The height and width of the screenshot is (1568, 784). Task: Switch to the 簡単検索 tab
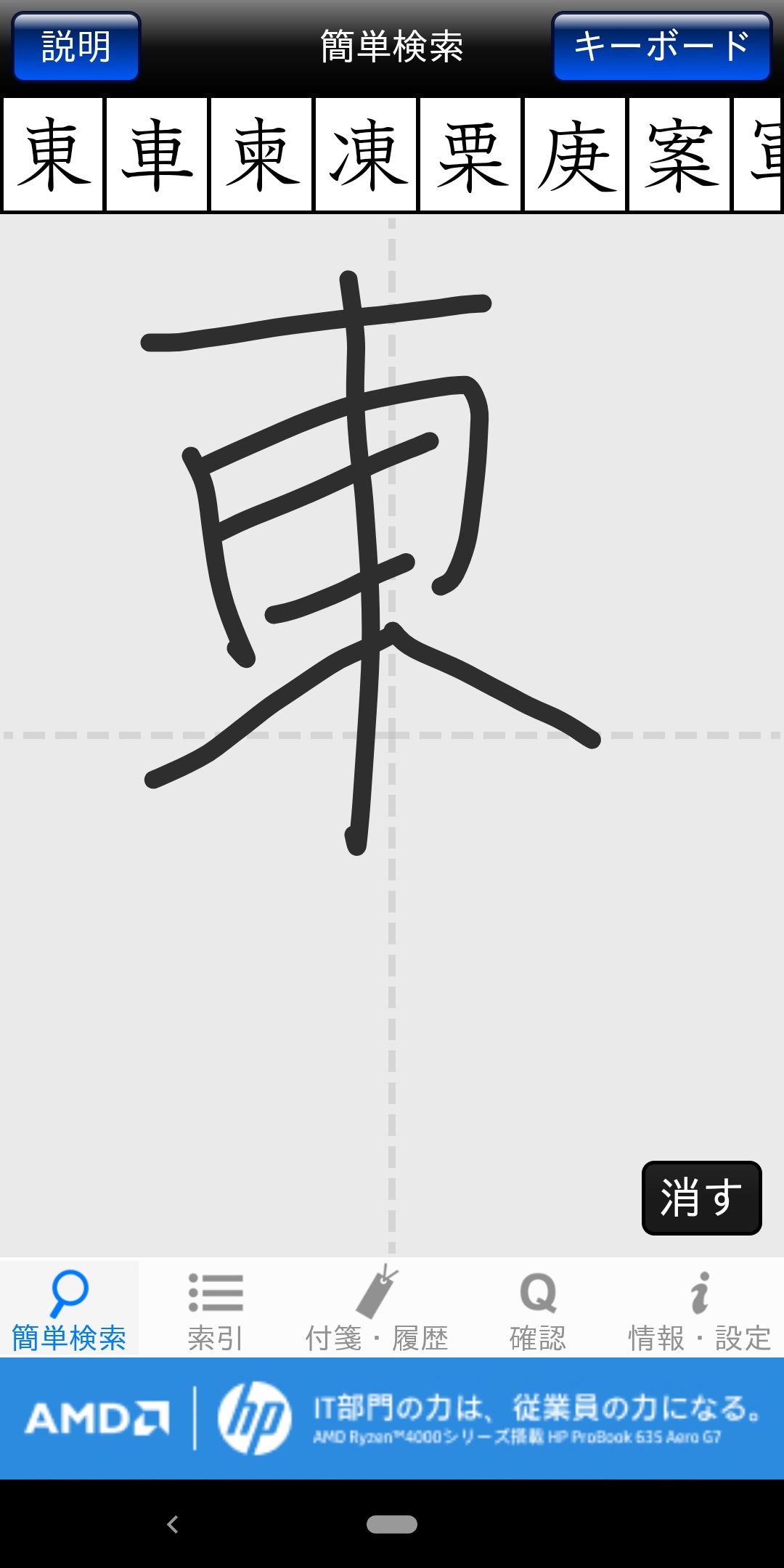coord(69,1308)
